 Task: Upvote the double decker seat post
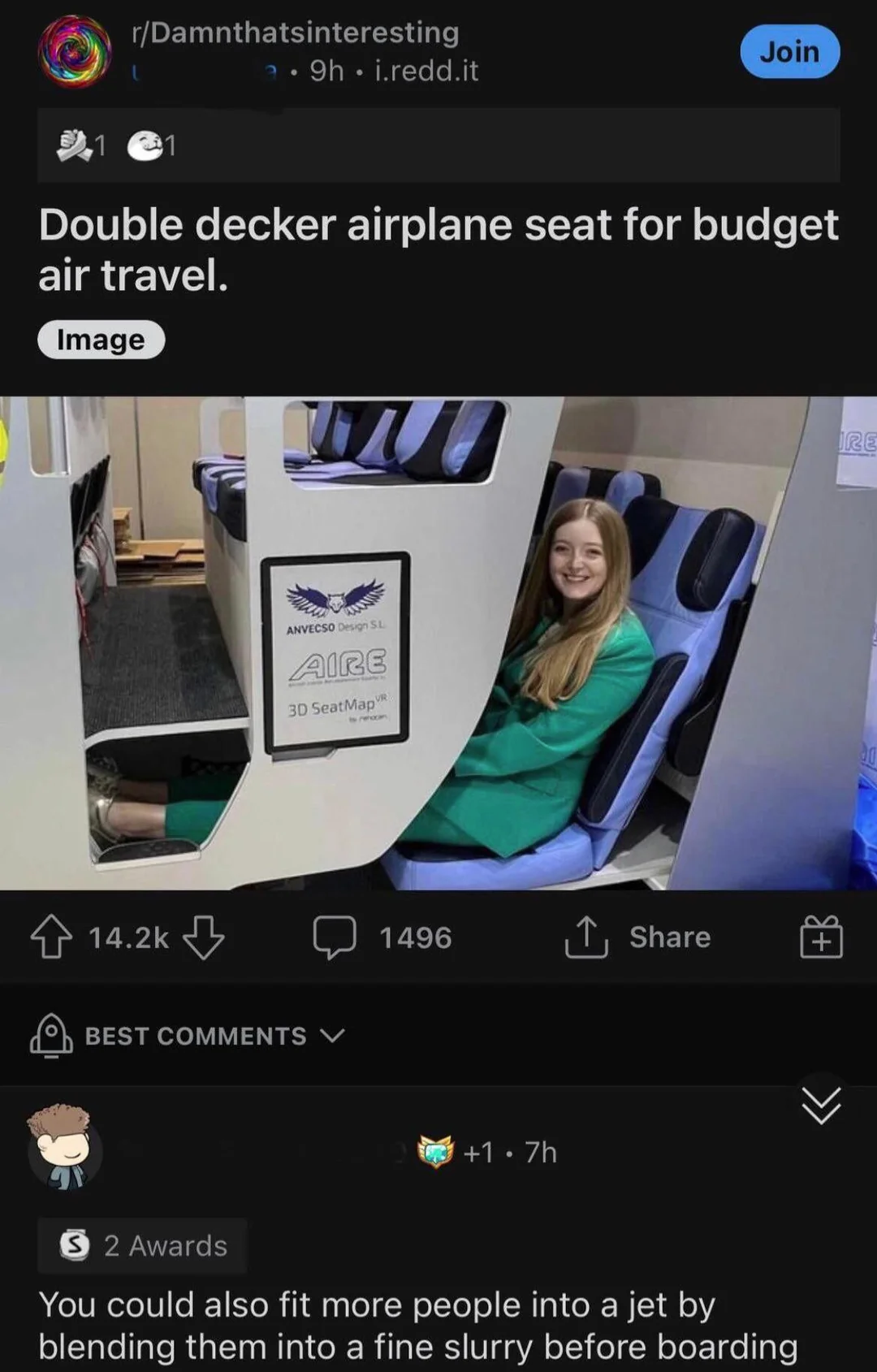50,937
